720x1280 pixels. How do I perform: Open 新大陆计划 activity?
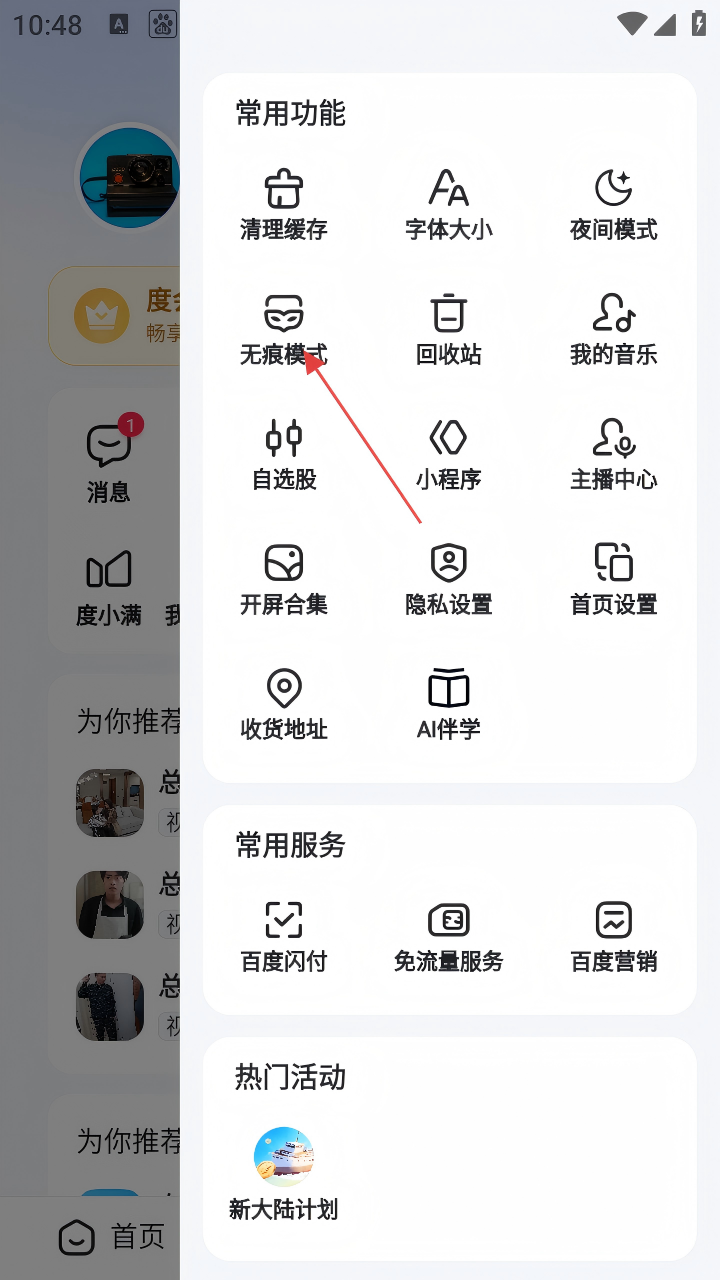(x=284, y=1173)
